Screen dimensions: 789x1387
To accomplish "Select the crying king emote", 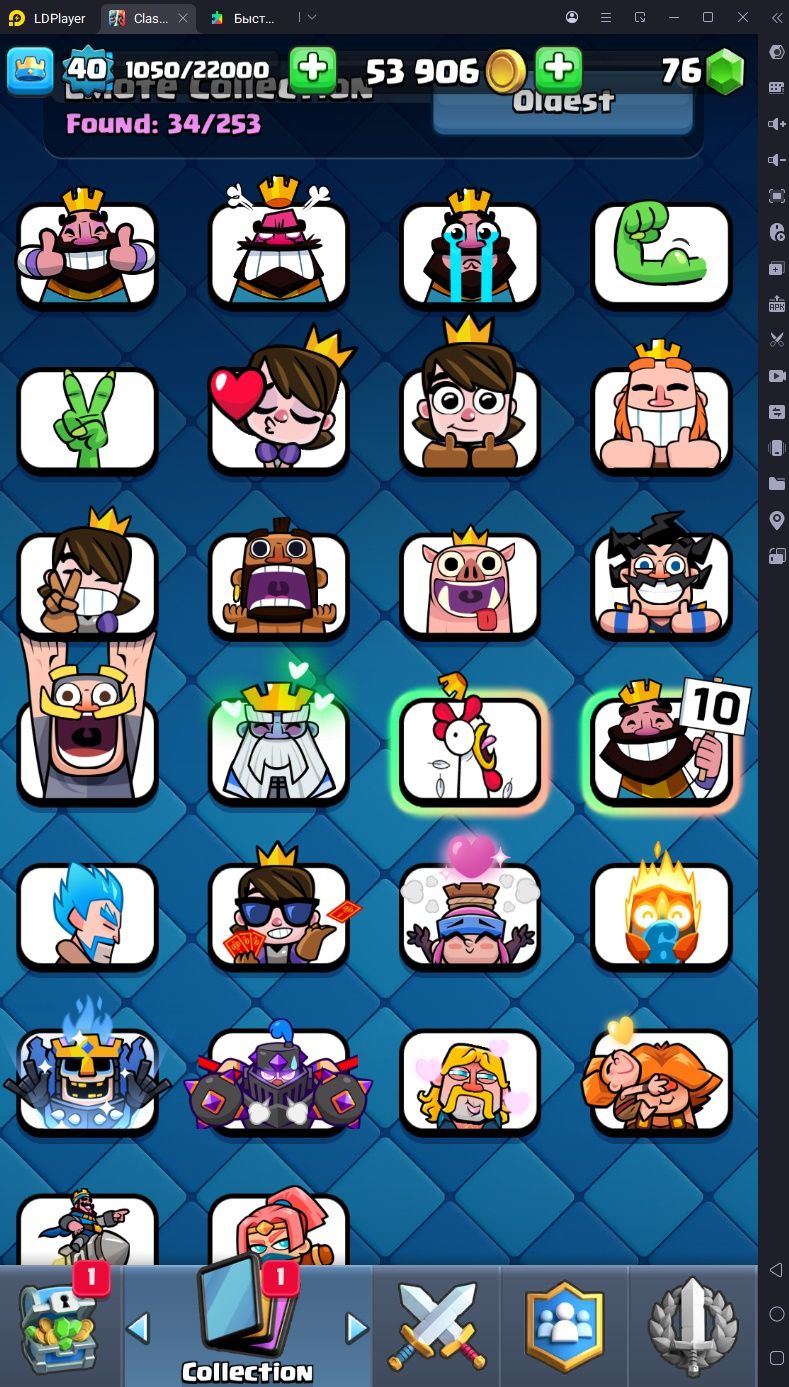I will [x=470, y=250].
